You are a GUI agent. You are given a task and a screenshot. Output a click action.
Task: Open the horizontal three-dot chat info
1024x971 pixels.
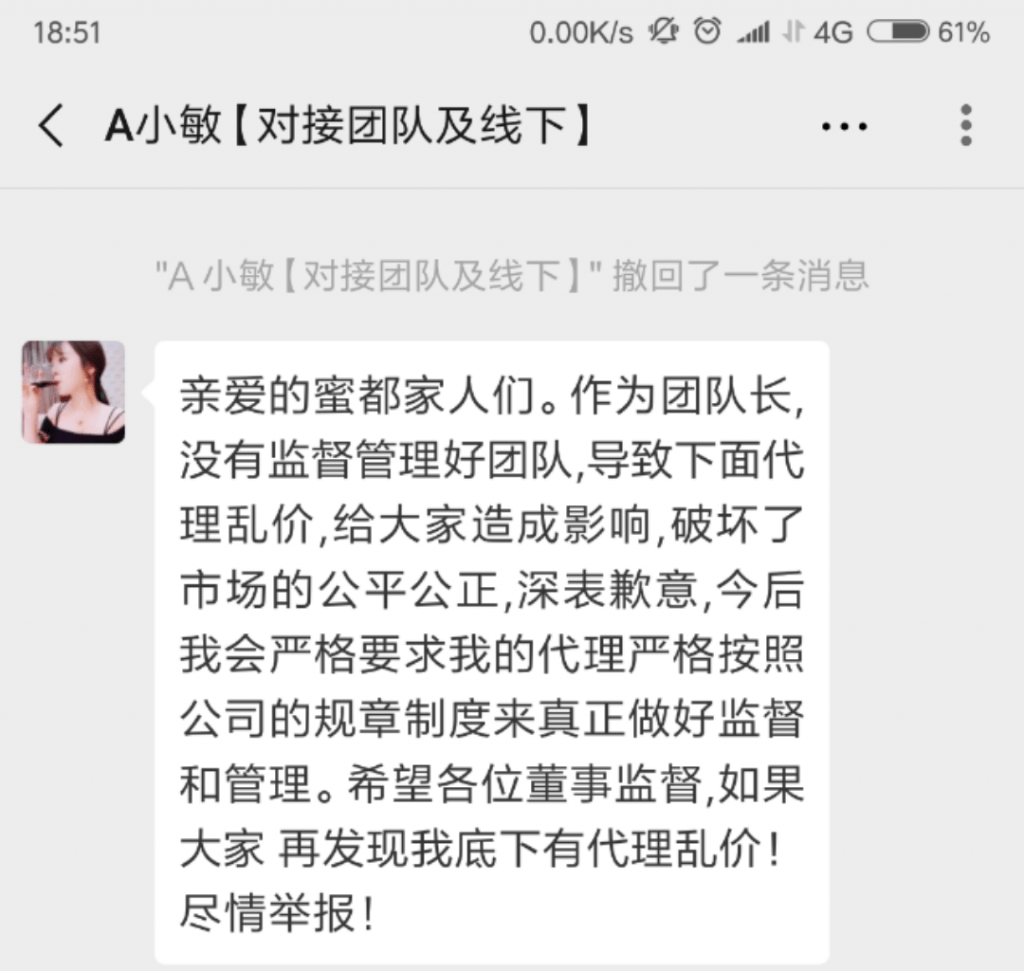pos(844,127)
